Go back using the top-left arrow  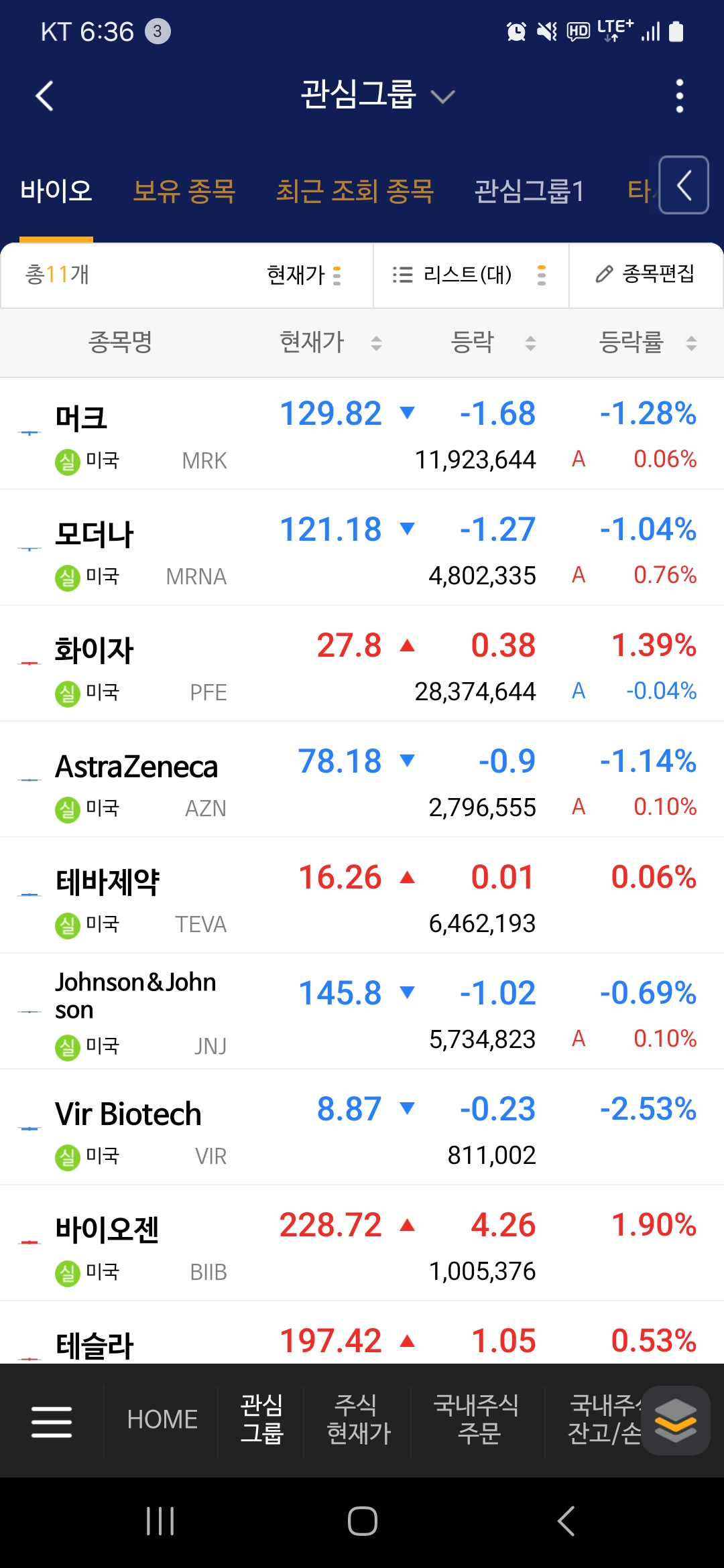pos(44,96)
